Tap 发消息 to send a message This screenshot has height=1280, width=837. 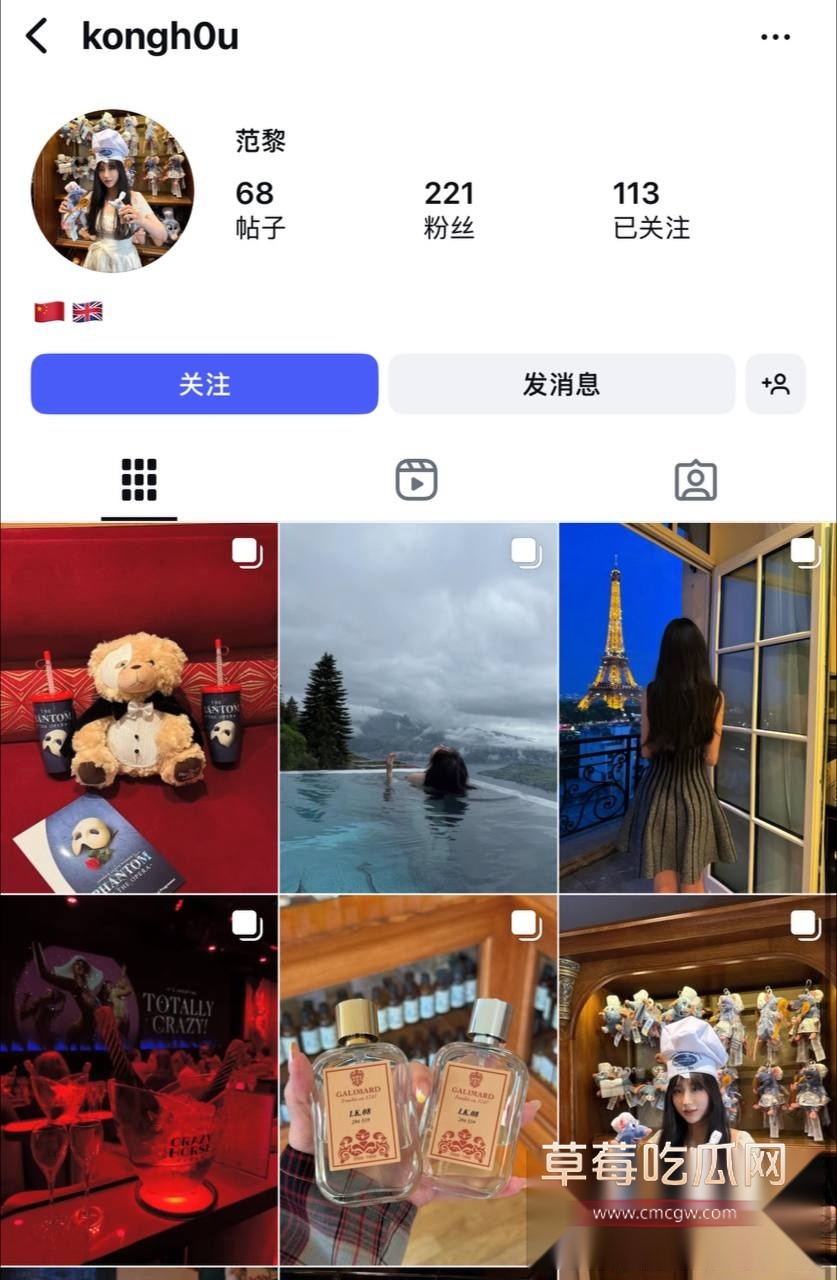561,384
